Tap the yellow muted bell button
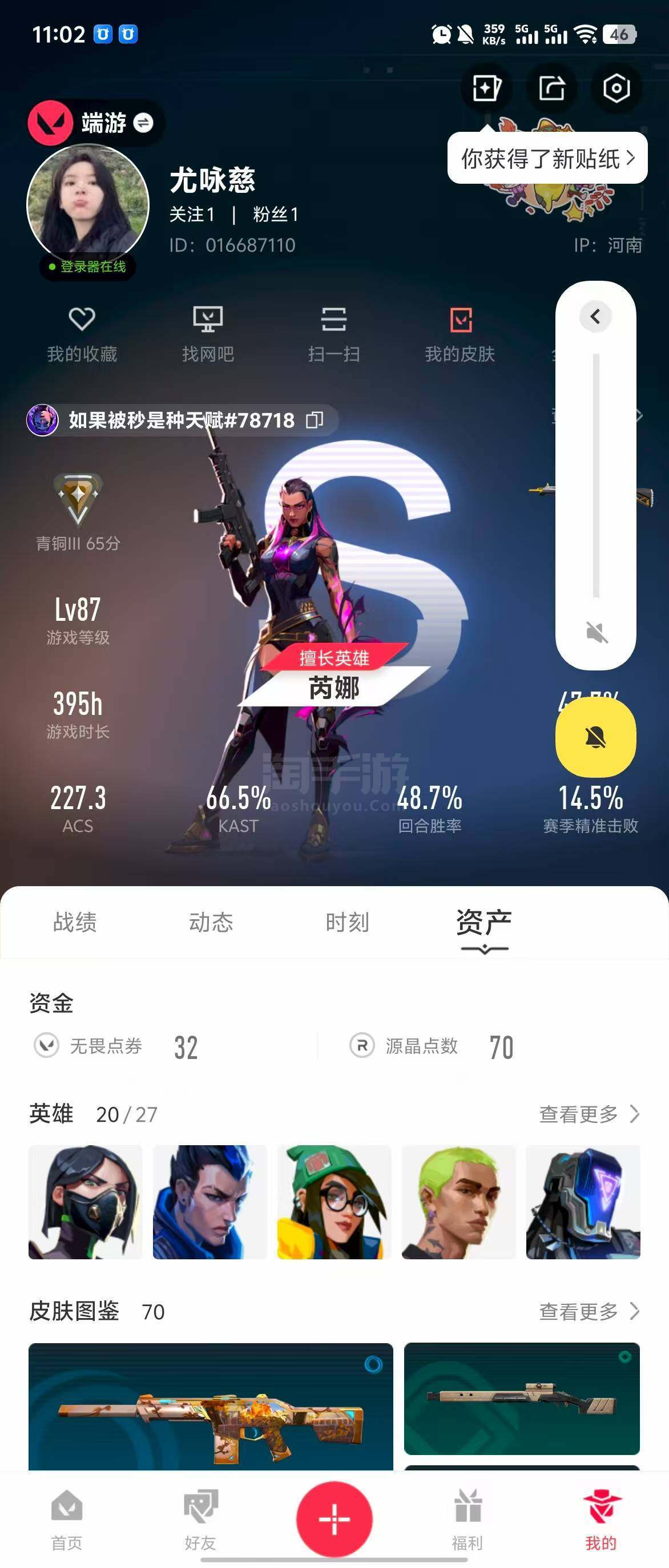 (595, 737)
